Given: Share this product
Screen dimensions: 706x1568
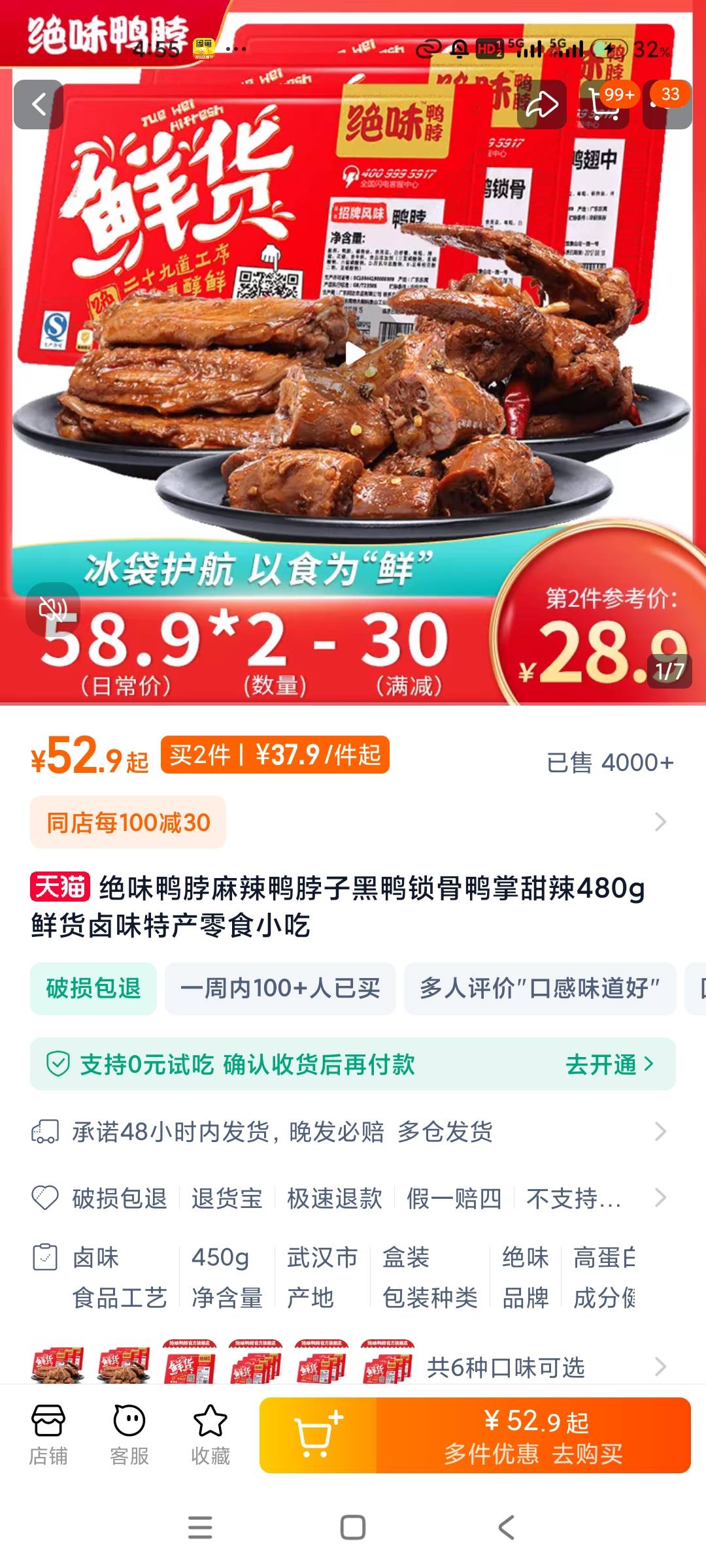Looking at the screenshot, I should 541,105.
